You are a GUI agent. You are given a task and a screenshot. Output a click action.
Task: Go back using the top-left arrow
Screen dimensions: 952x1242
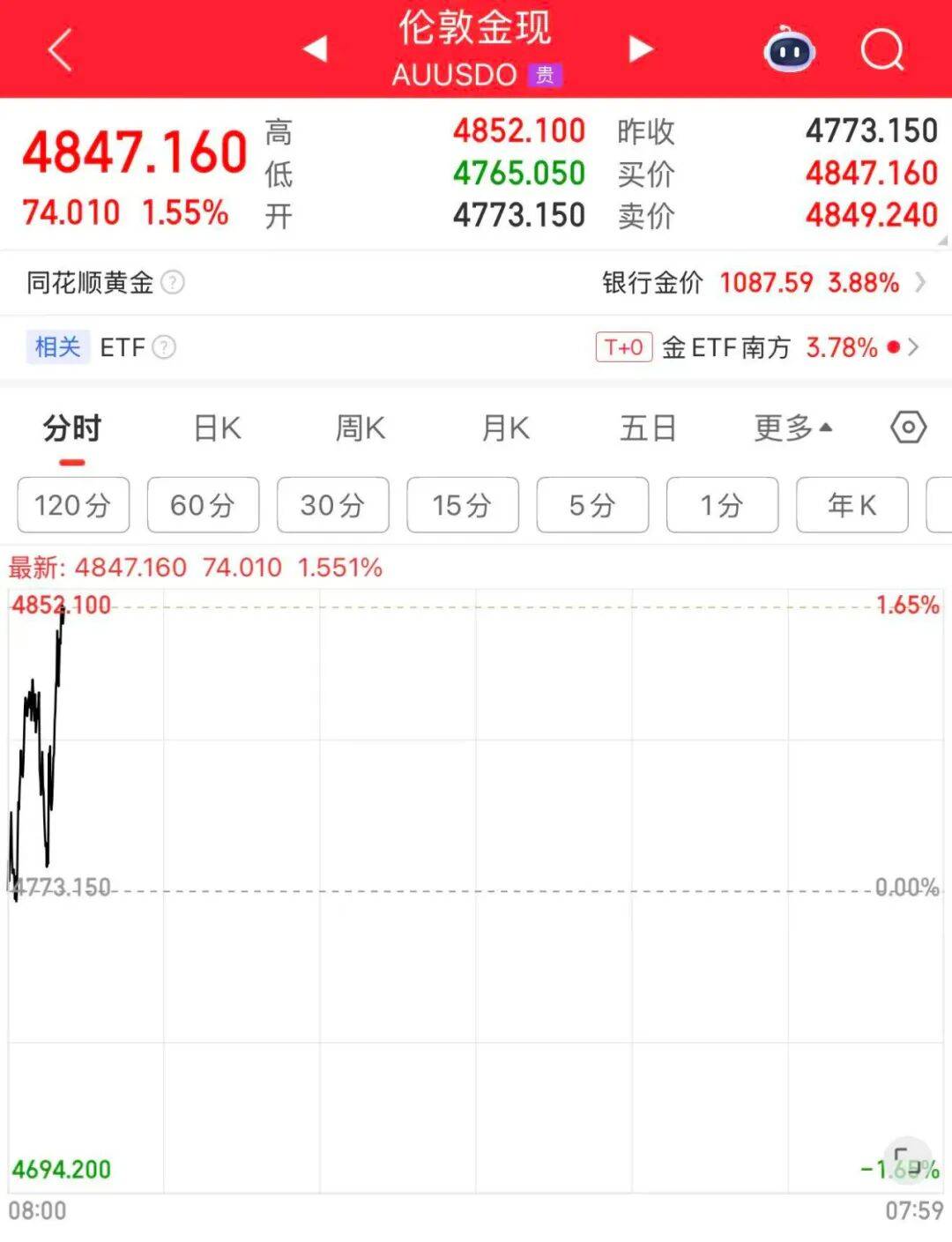(60, 49)
